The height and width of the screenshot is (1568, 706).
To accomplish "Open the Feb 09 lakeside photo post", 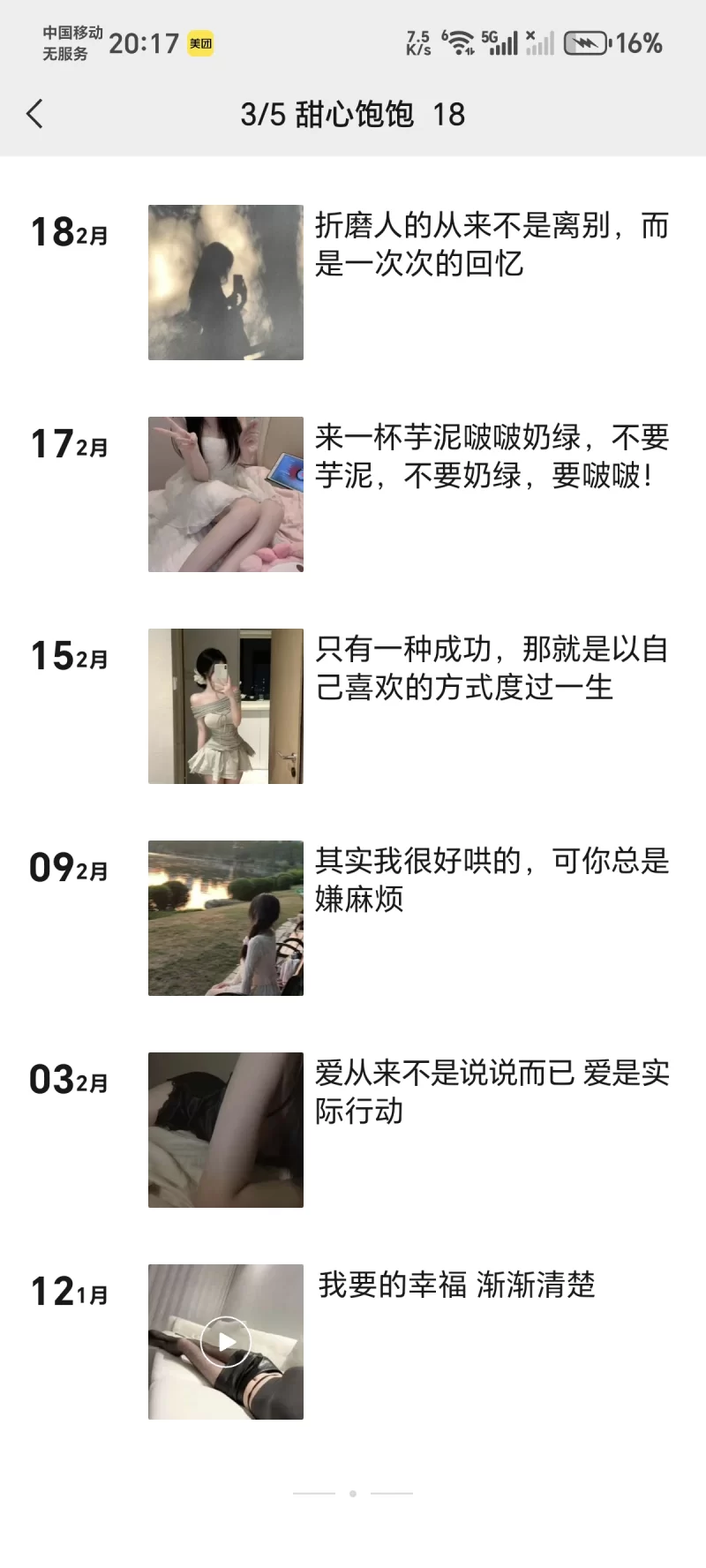I will [x=225, y=918].
